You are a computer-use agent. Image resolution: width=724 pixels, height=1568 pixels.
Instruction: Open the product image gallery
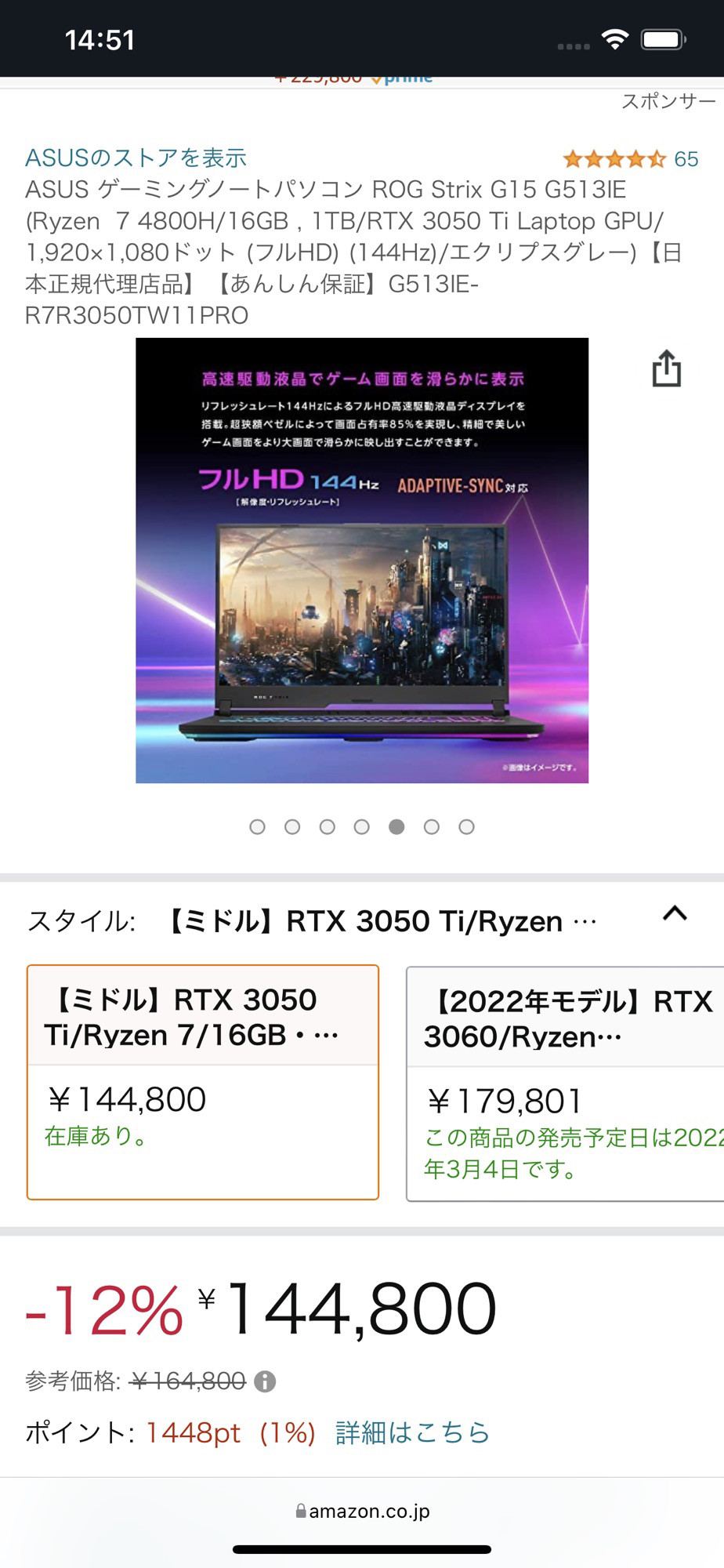(362, 560)
